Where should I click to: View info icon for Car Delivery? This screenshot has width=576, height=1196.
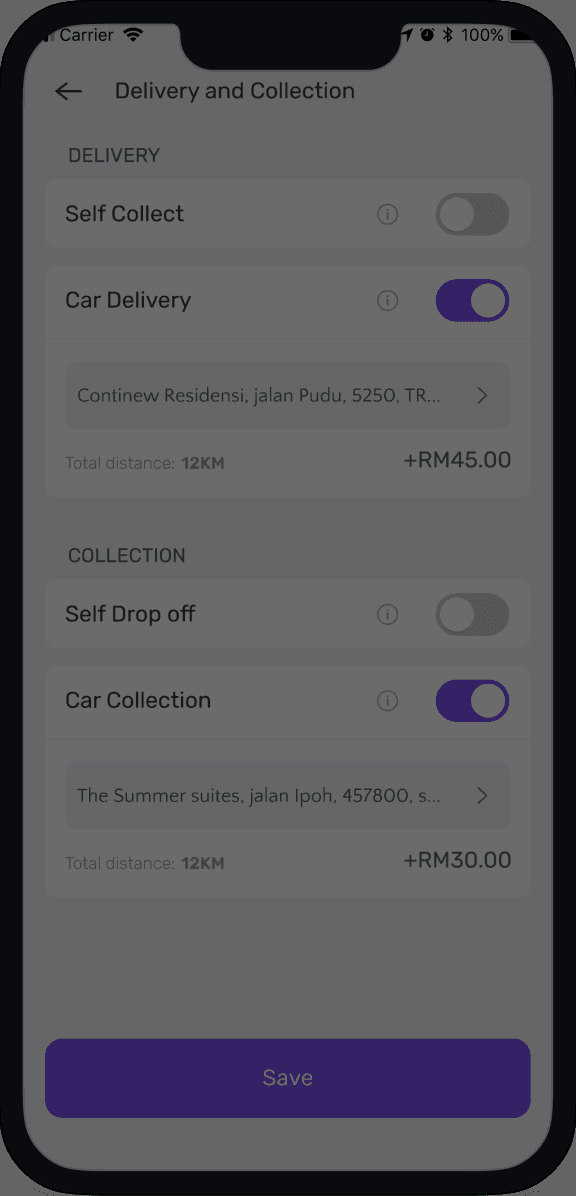[388, 301]
